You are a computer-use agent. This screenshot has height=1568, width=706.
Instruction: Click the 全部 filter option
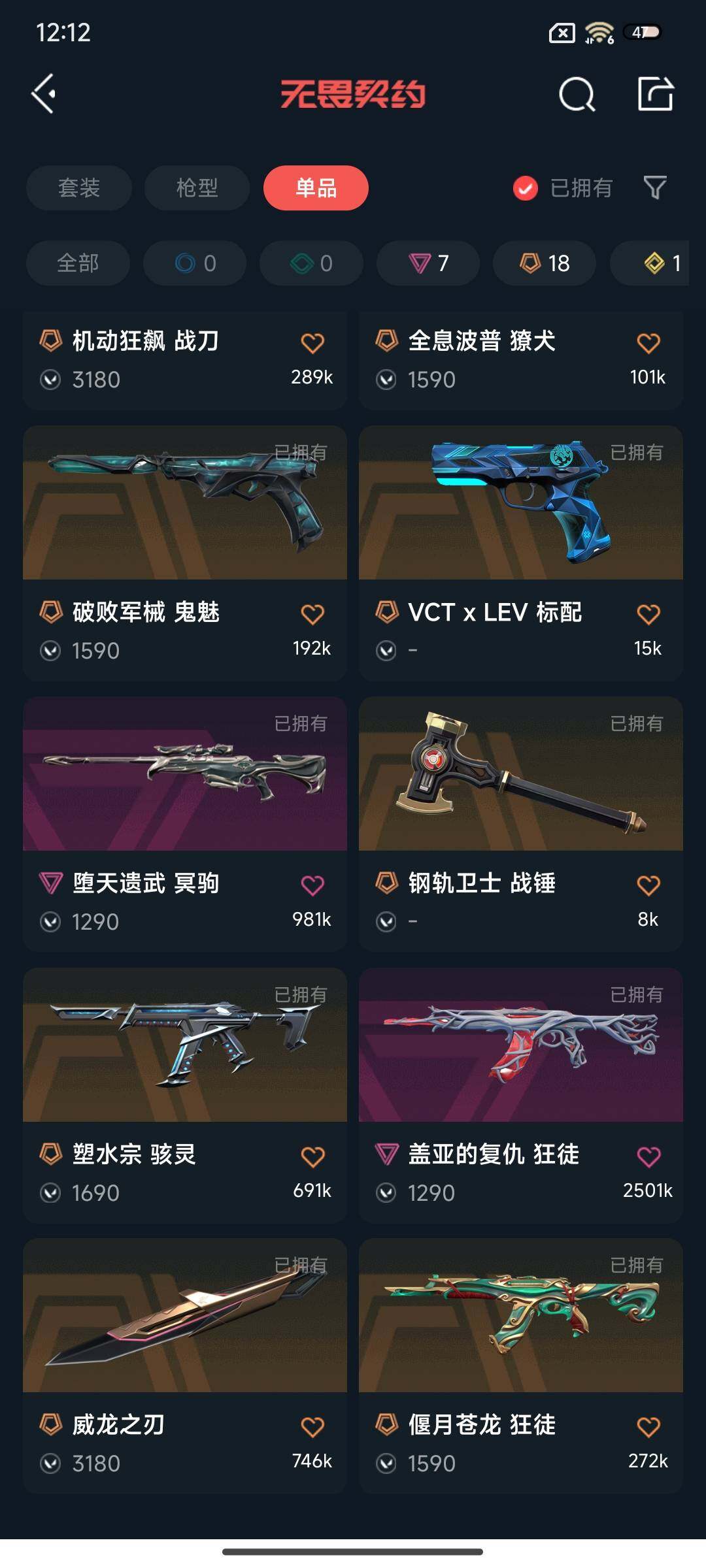(77, 263)
